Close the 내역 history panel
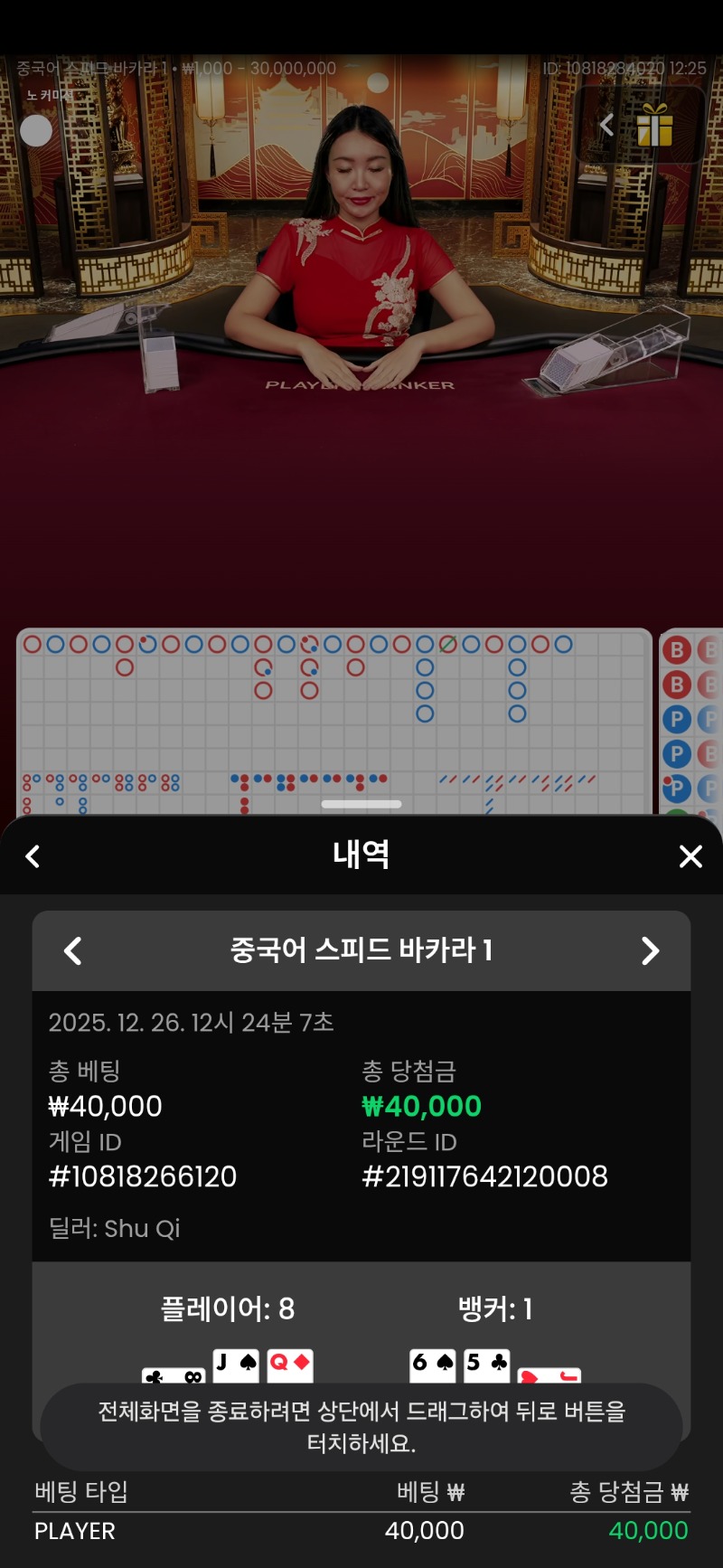This screenshot has width=723, height=1568. coord(690,856)
